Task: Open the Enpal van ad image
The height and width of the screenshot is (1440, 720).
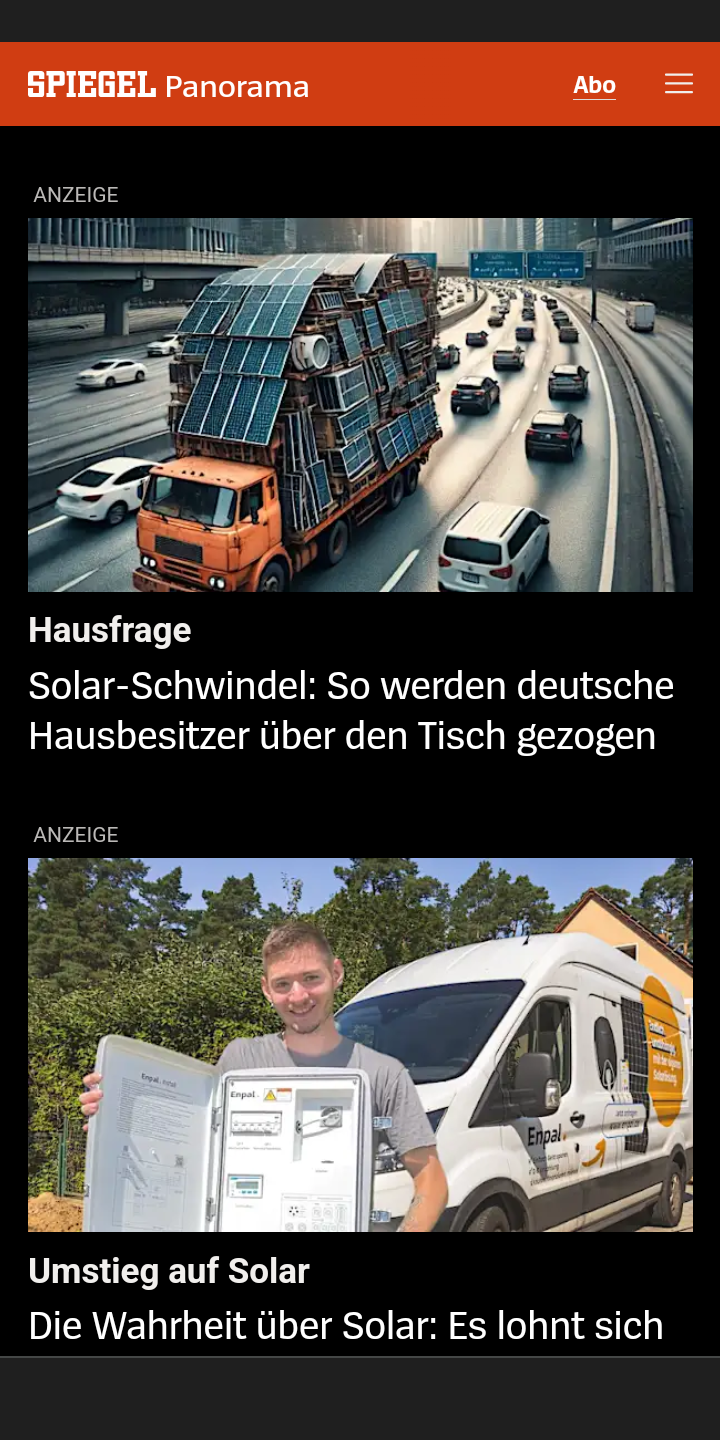Action: tap(360, 1045)
